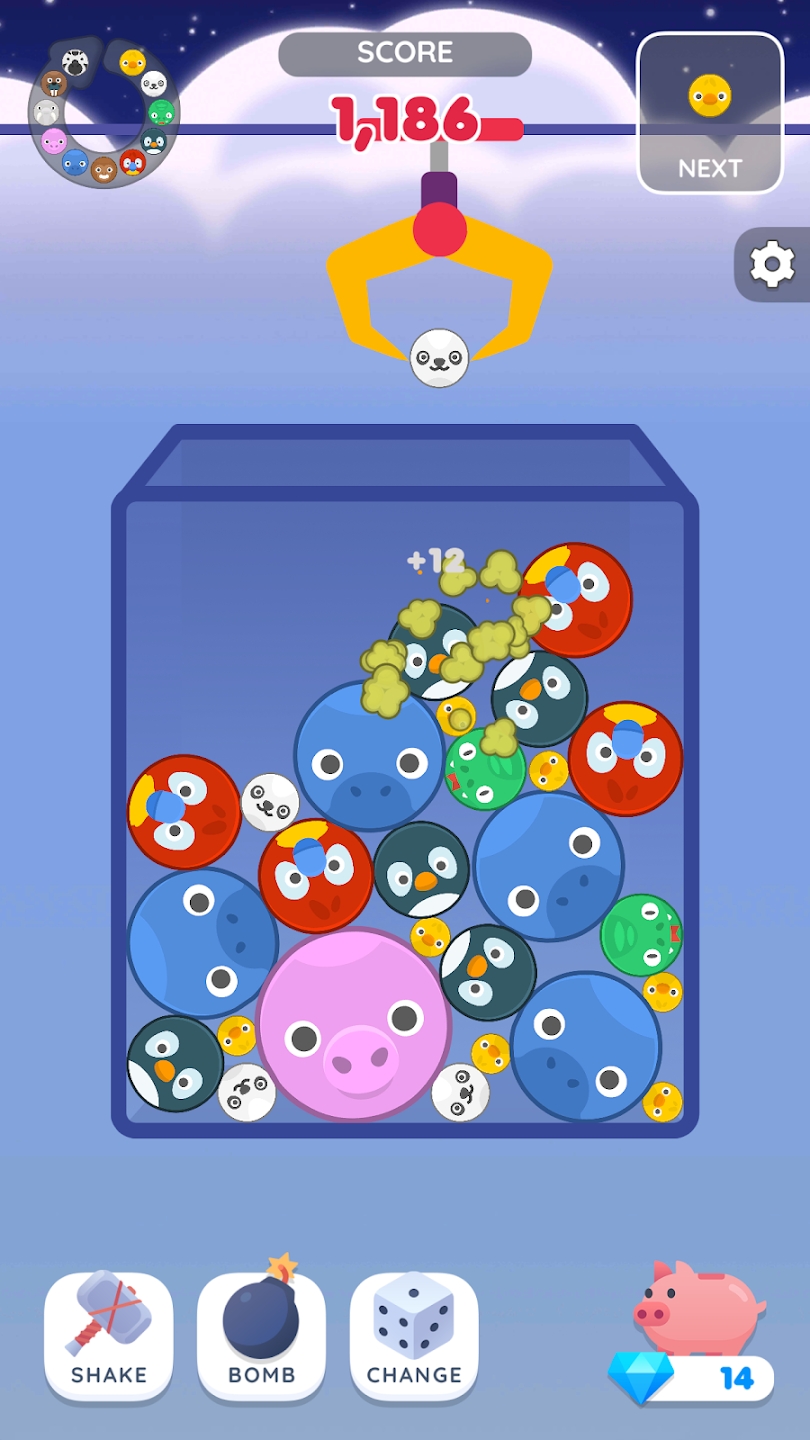This screenshot has height=1440, width=810.
Task: Activate the Bomb power-up
Action: click(x=262, y=1336)
